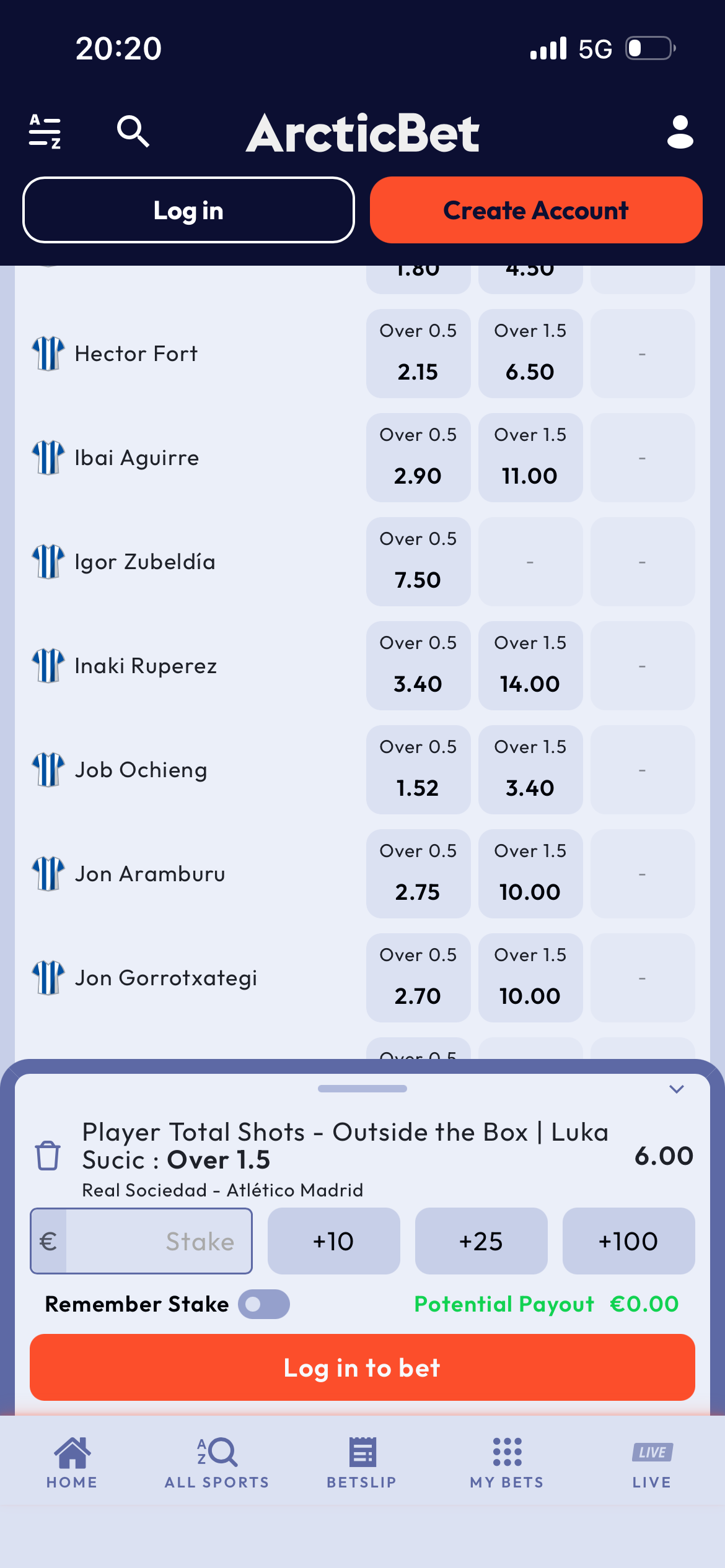This screenshot has width=725, height=1568.
Task: Switch to the My Bets tab
Action: [x=507, y=1463]
